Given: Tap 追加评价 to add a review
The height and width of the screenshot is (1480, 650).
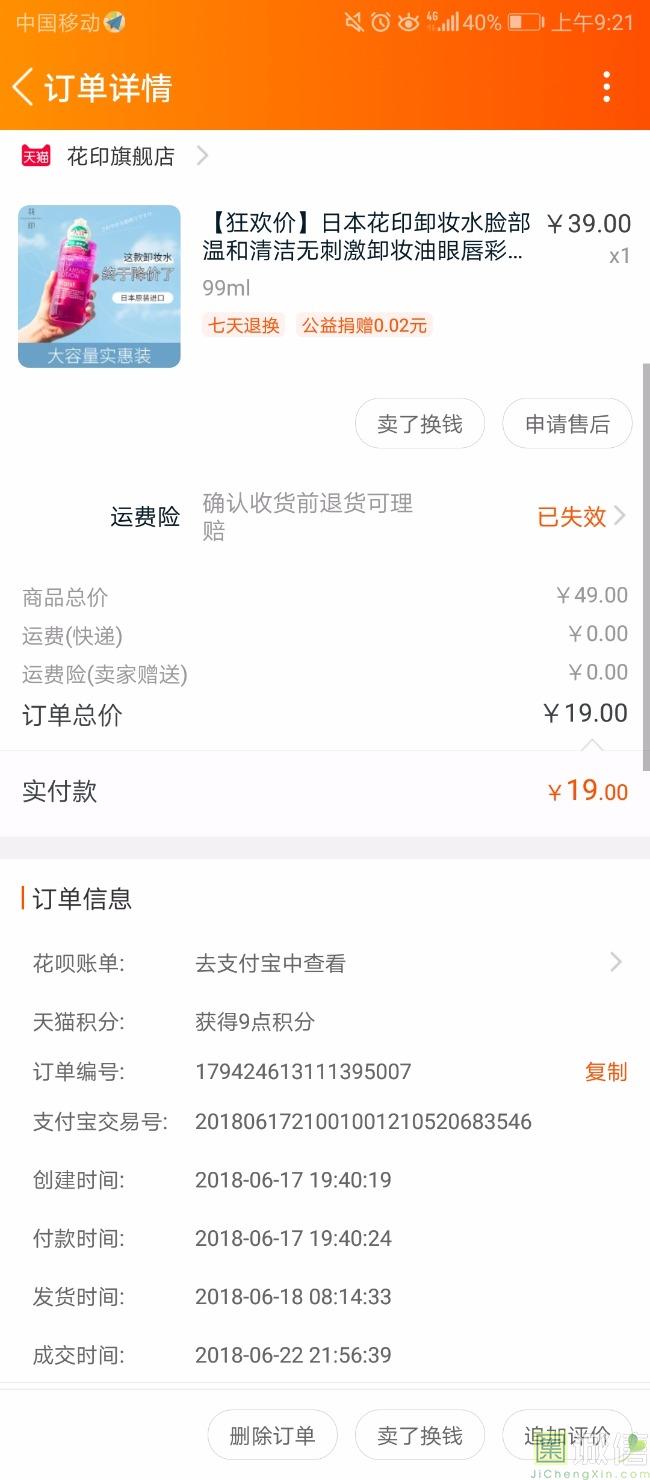Looking at the screenshot, I should (x=566, y=1436).
